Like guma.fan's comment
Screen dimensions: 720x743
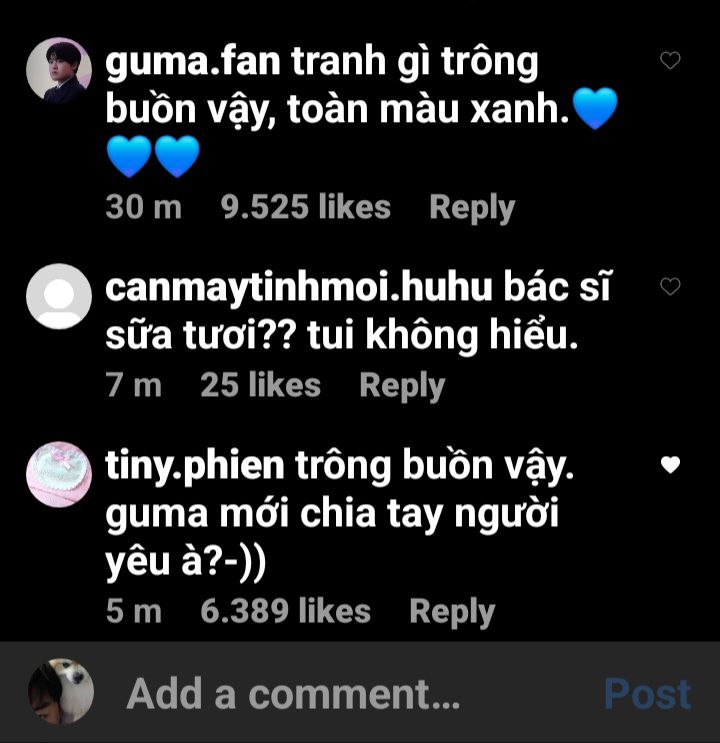pyautogui.click(x=671, y=61)
